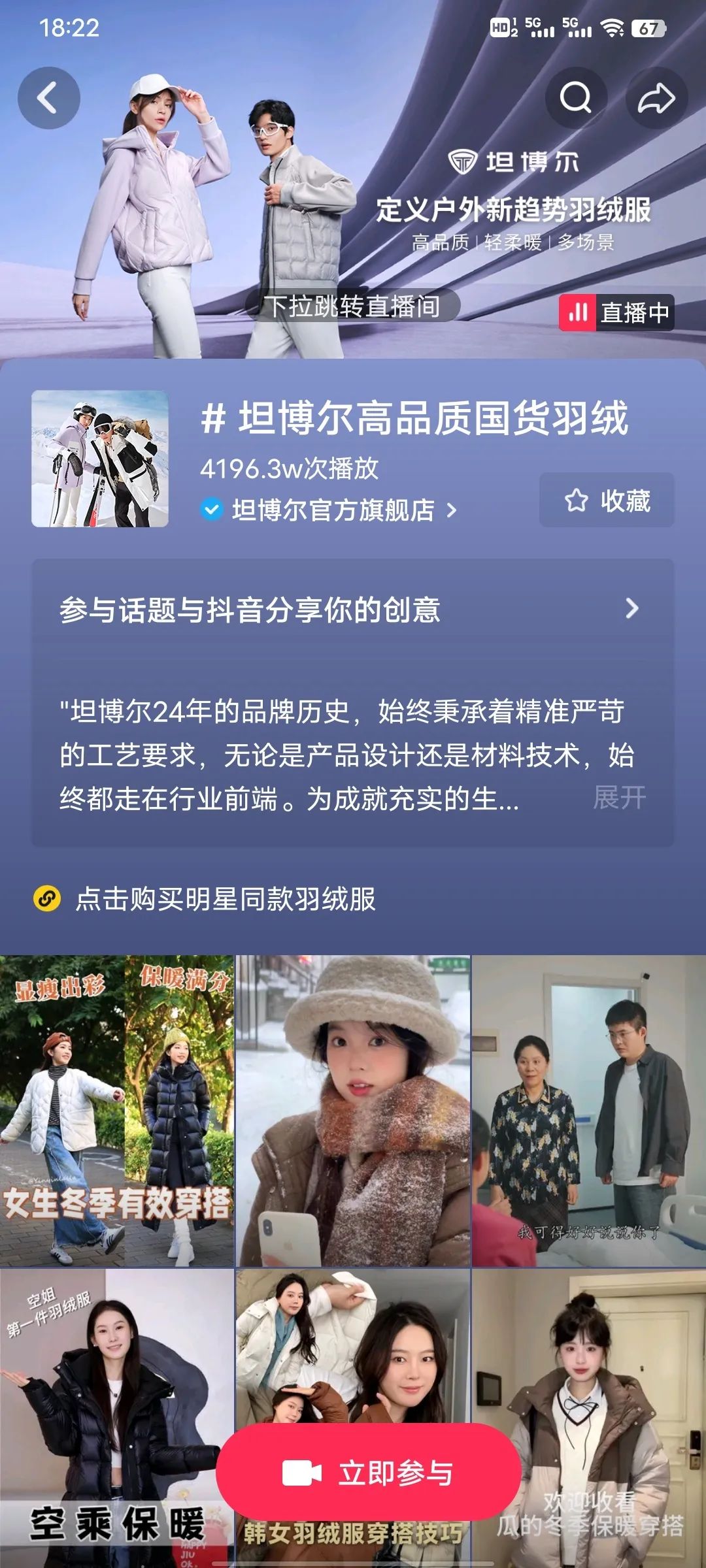This screenshot has height=1568, width=706.
Task: Play the video of girl in fuzzy hat
Action: point(353,1111)
